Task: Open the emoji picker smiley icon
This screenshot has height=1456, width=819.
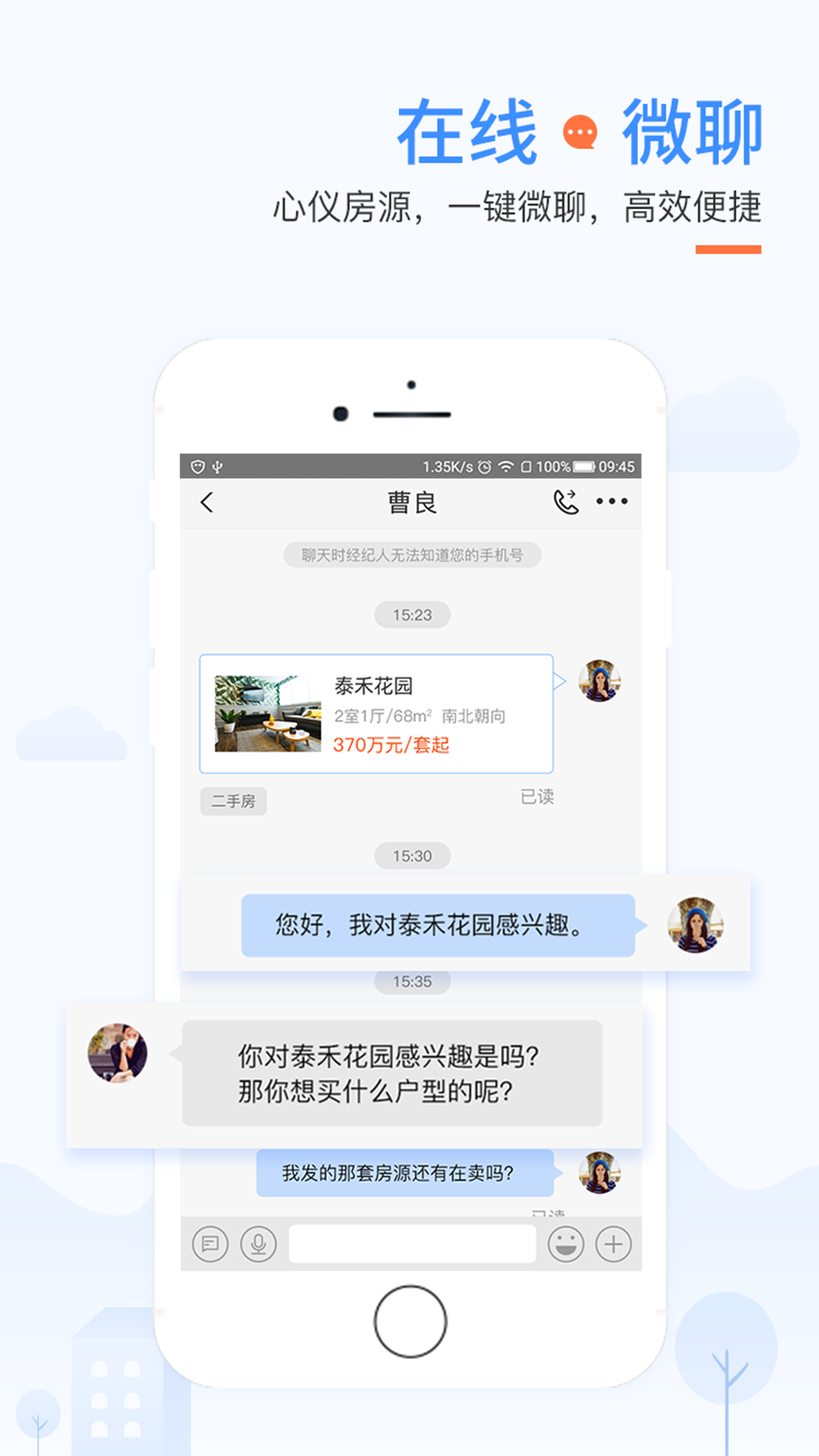Action: 565,1242
